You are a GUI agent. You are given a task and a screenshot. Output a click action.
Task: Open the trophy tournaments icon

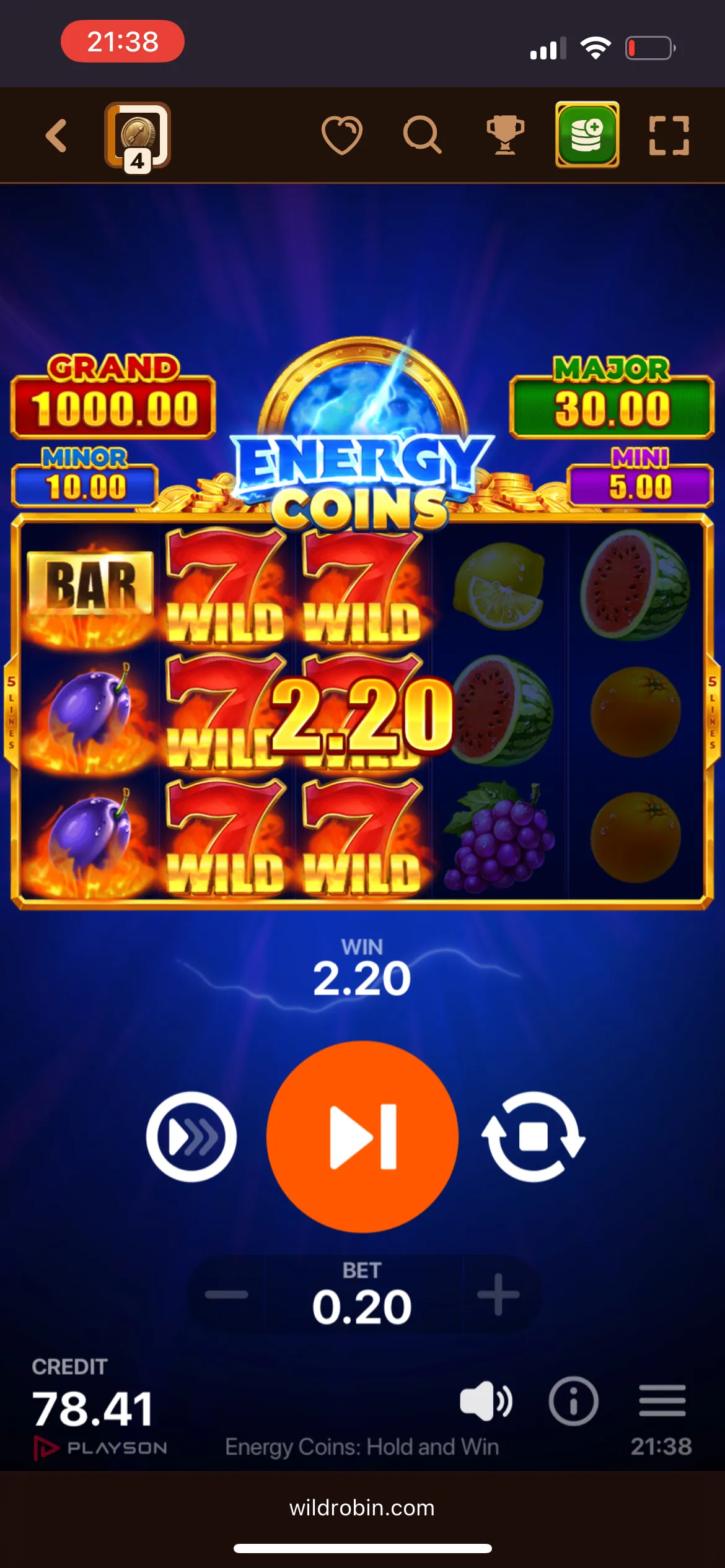505,135
